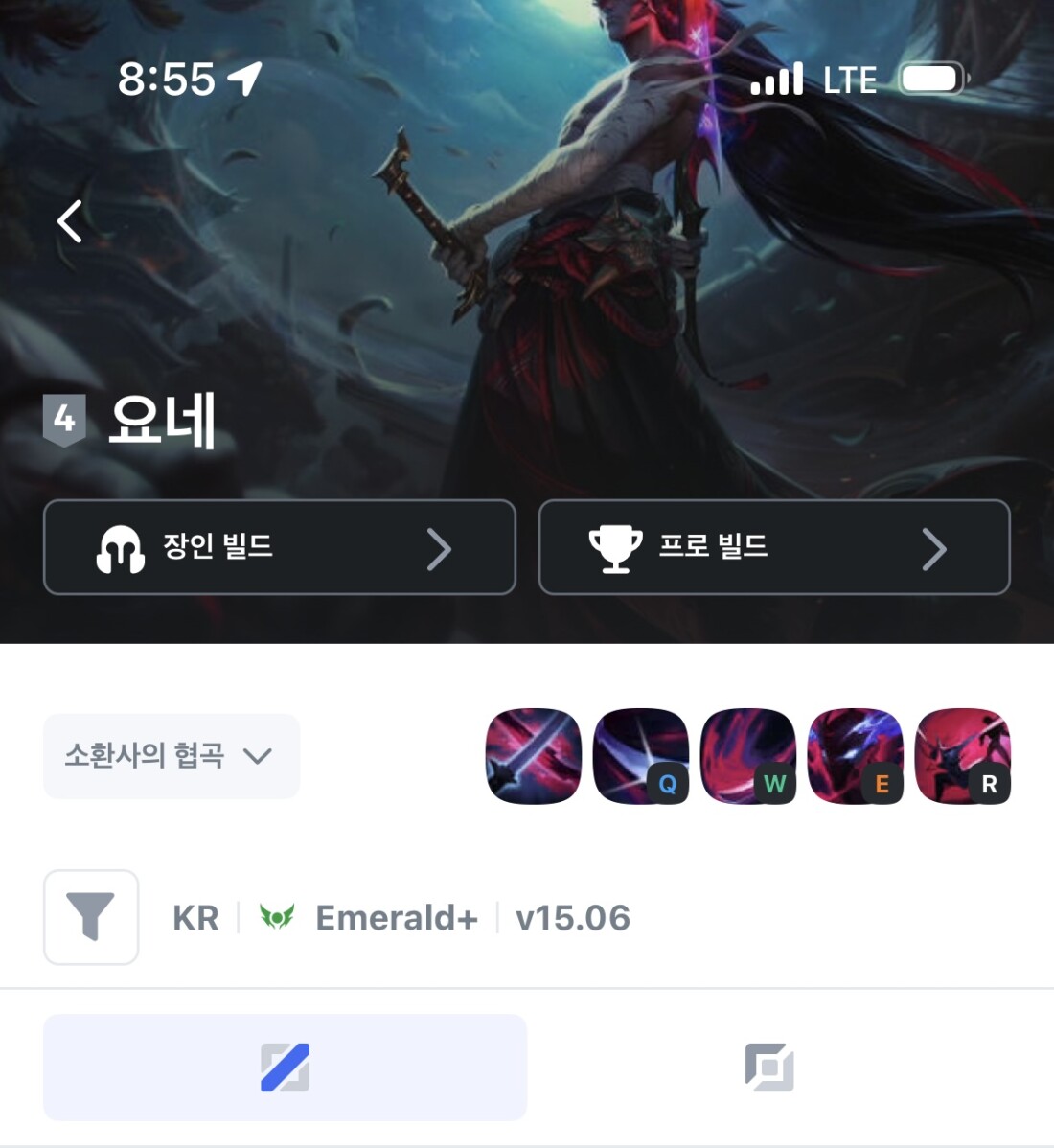View the R ultimate skill icon
This screenshot has width=1054, height=1148.
tap(962, 756)
